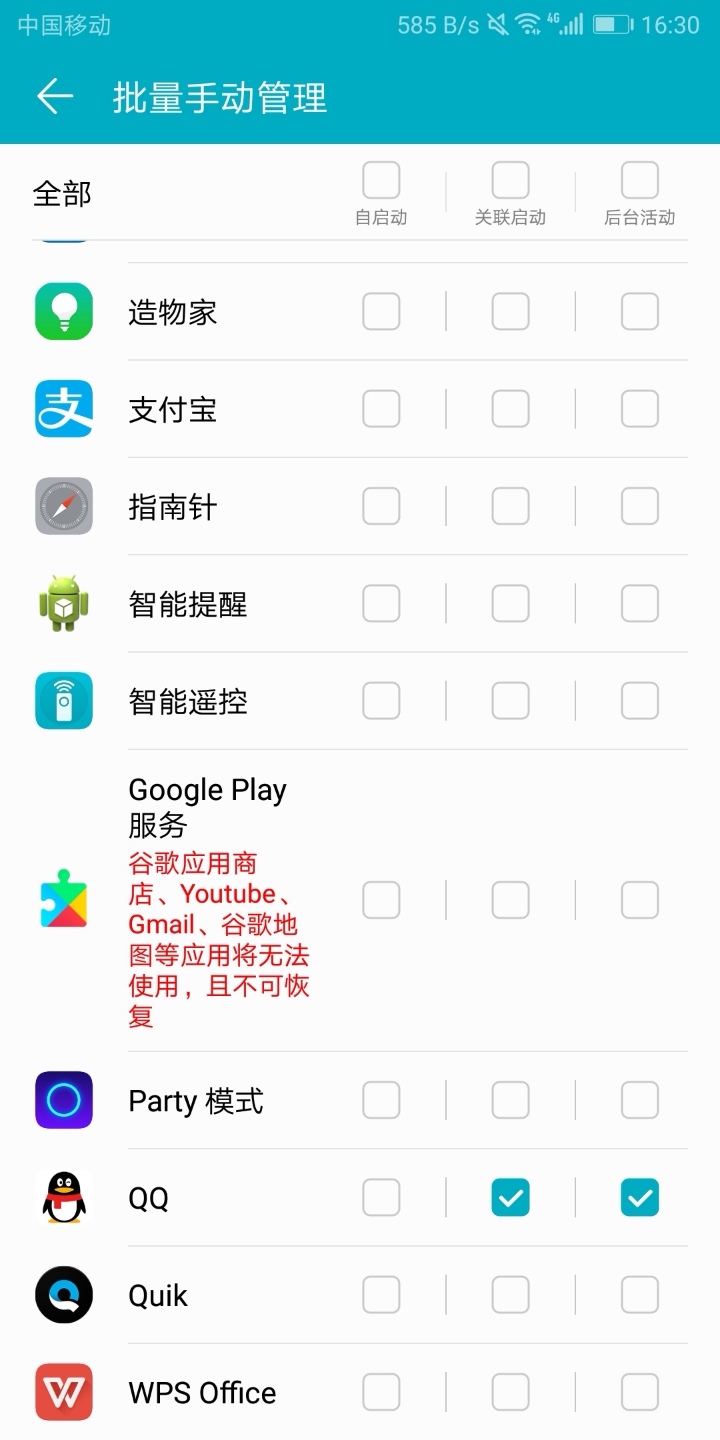Allow 自启动 for 支付宝
The width and height of the screenshot is (720, 1440).
tap(381, 409)
